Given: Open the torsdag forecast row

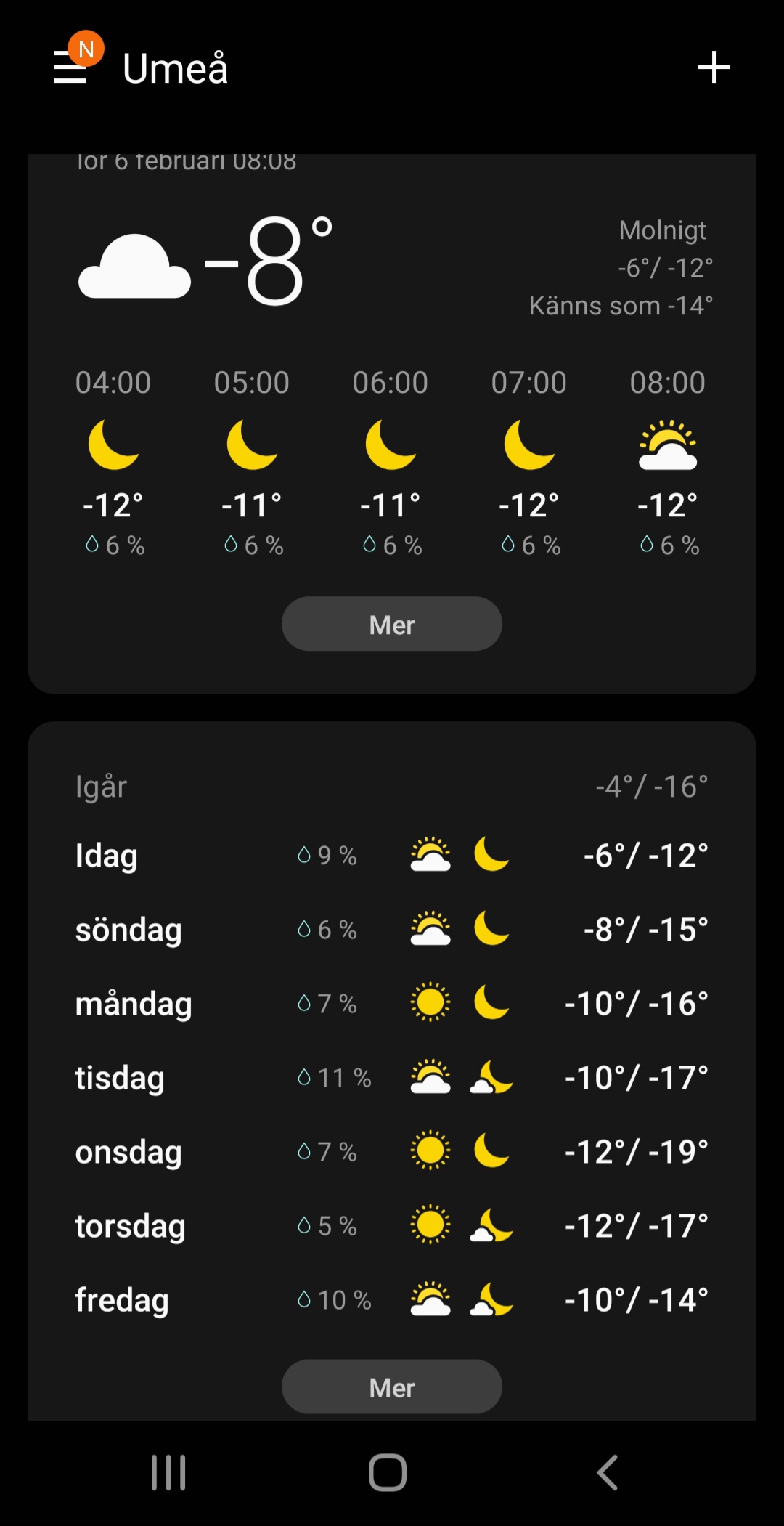Looking at the screenshot, I should click(x=391, y=1226).
